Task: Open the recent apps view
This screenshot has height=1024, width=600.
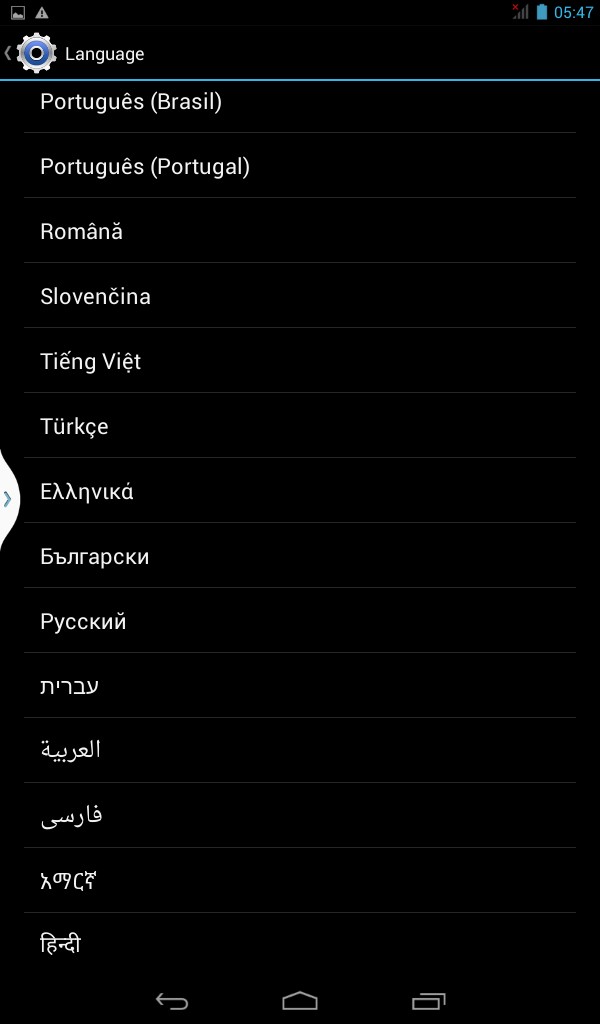Action: click(x=428, y=1001)
